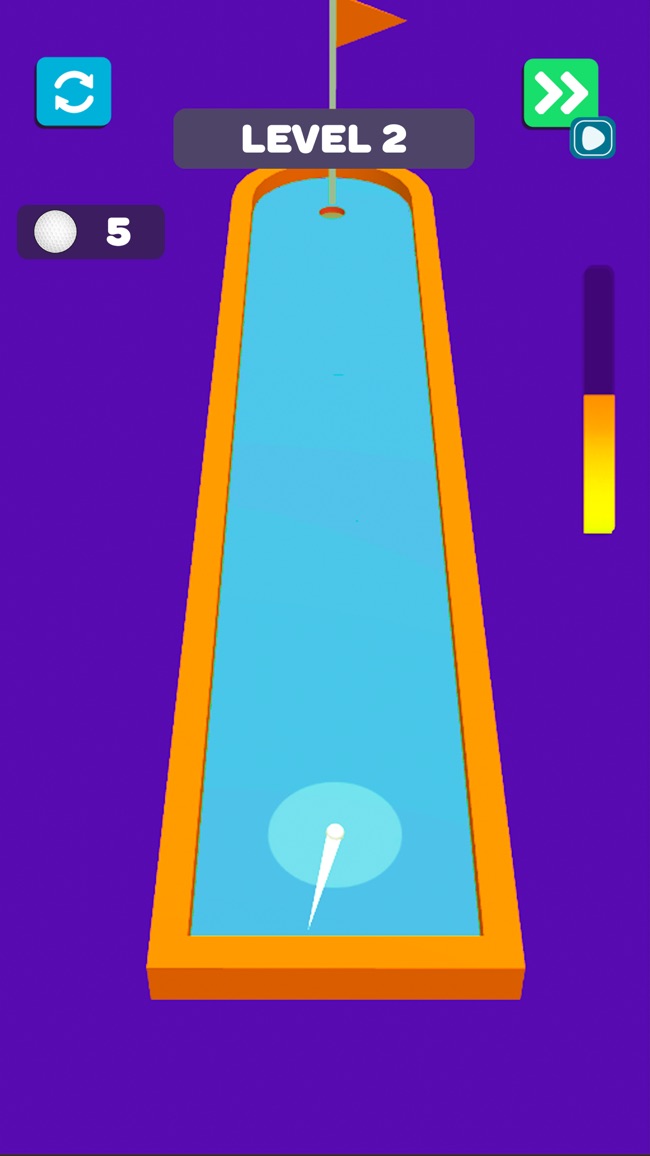Skip the level with the green arrows button
The image size is (650, 1156).
(560, 93)
